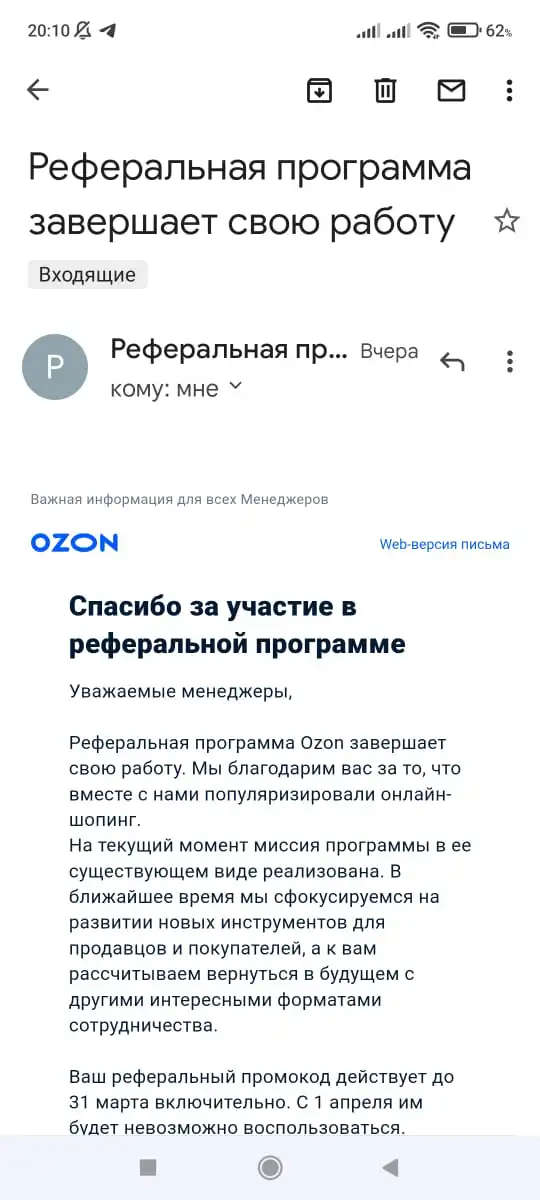Viewport: 540px width, 1200px height.
Task: Tap the Входящие label chip
Action: [x=87, y=275]
